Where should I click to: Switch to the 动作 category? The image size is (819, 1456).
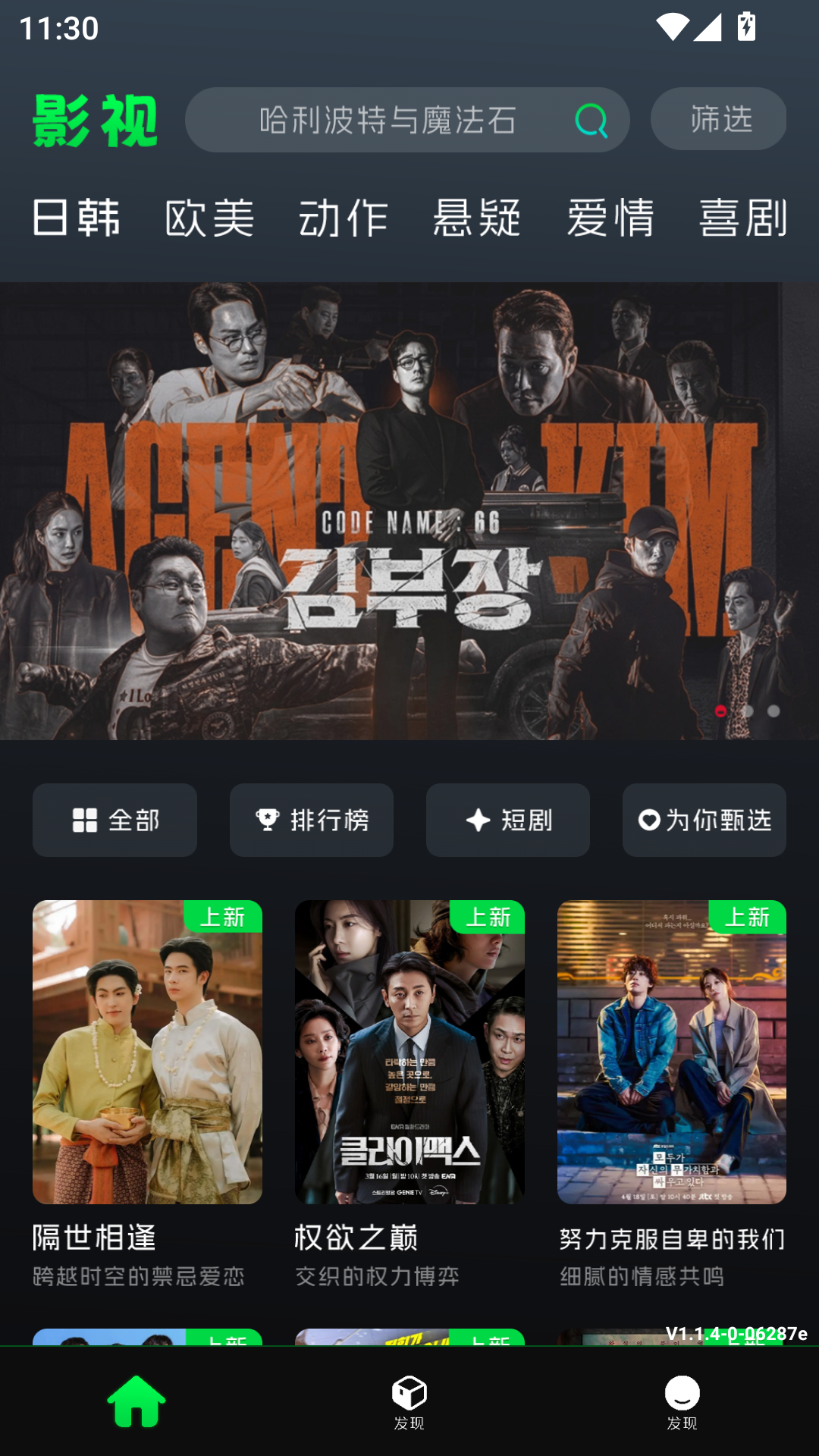point(343,218)
